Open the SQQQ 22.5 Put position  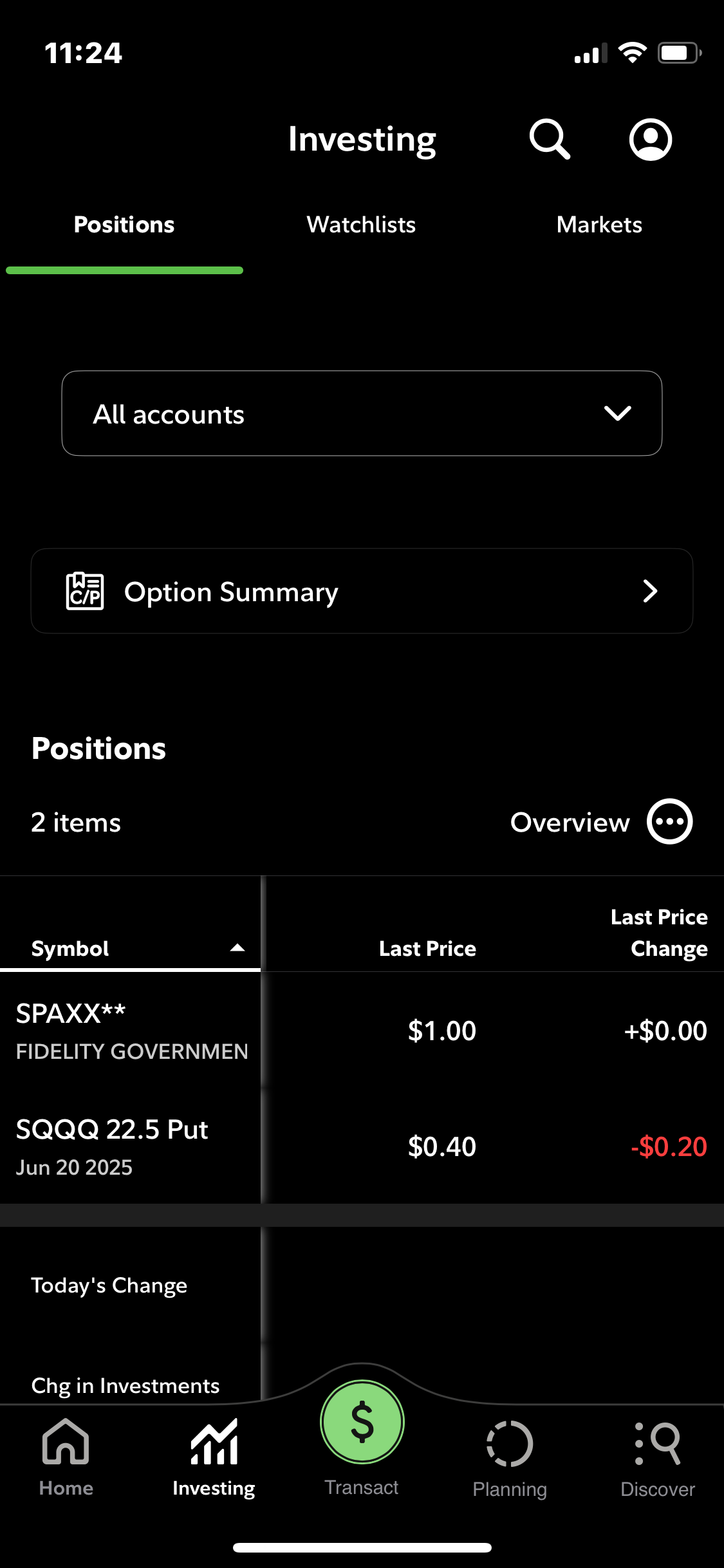pyautogui.click(x=362, y=1146)
